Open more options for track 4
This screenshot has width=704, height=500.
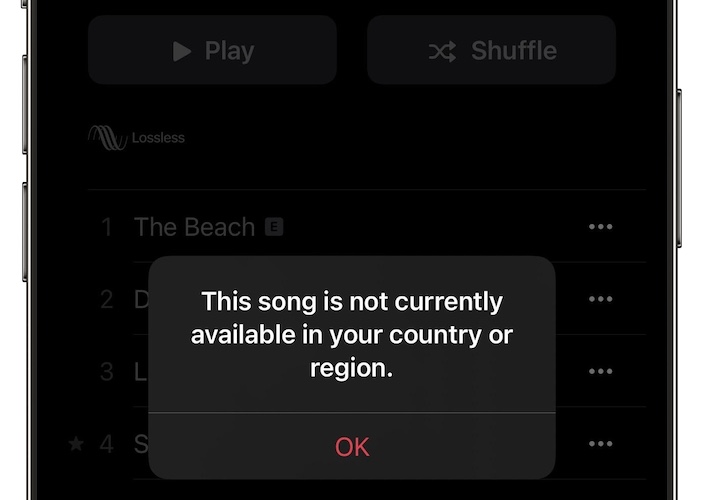pos(600,443)
